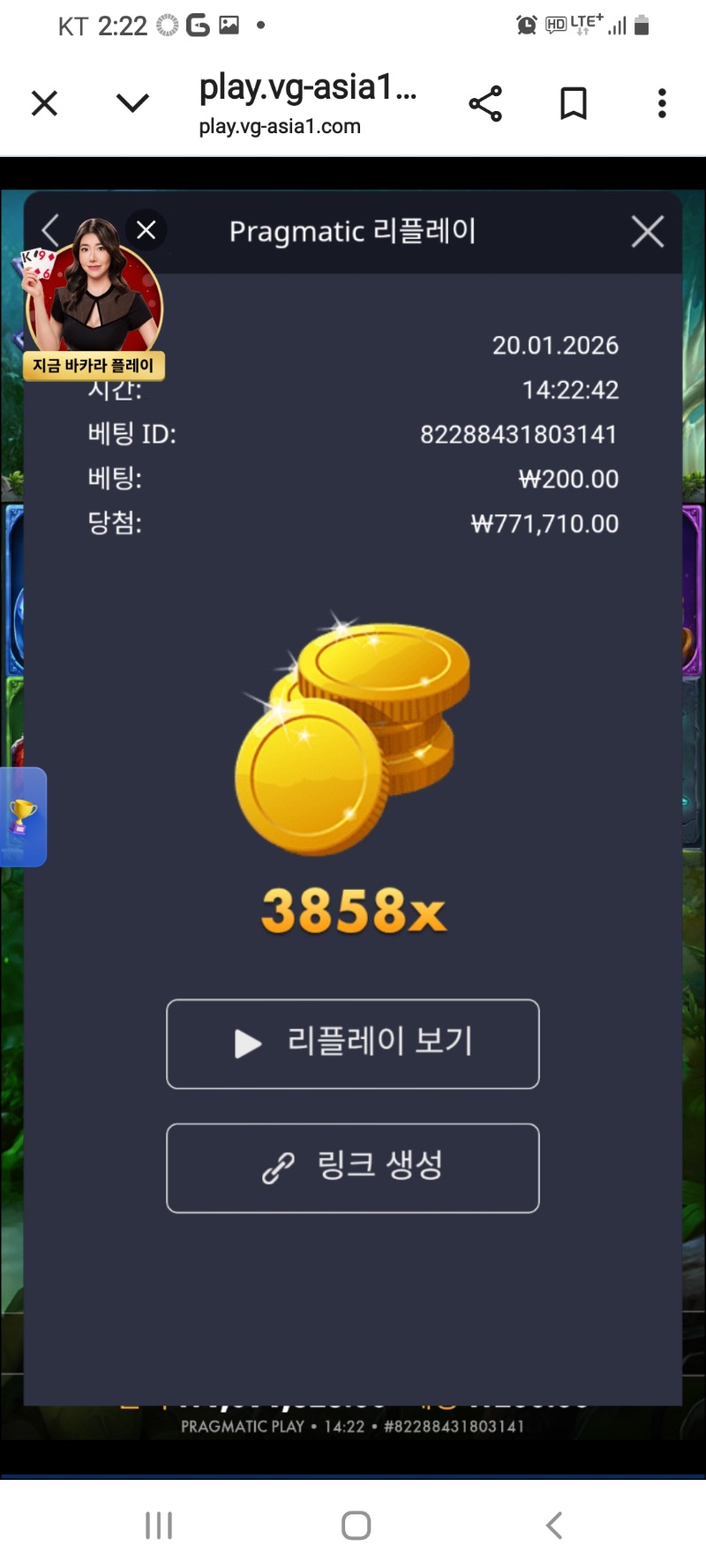Screen dimensions: 706x1568
Task: Minimize the browser tab with the down chevron
Action: (x=132, y=103)
